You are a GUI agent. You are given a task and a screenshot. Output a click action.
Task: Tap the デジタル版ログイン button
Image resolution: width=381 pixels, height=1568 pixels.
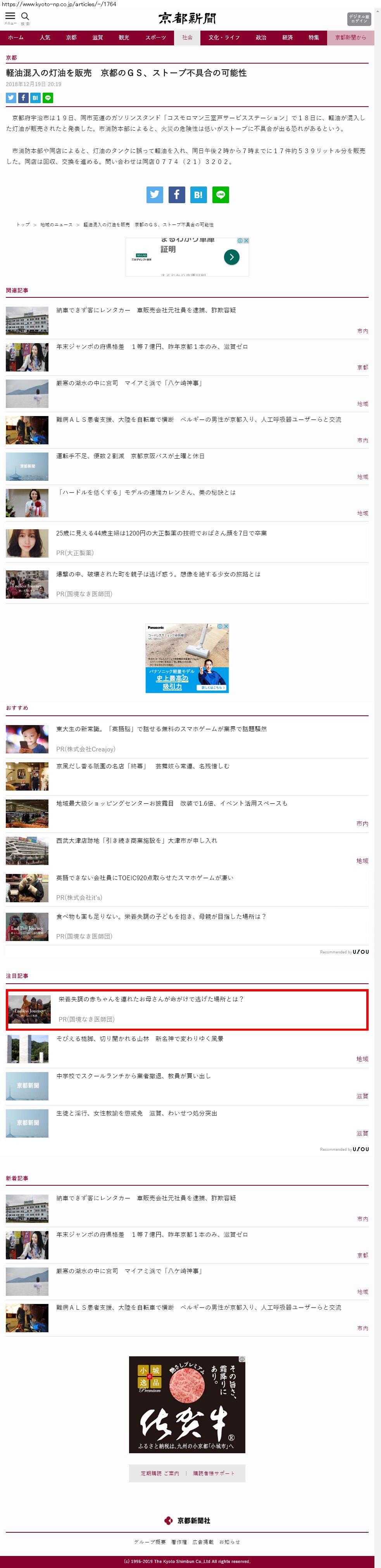click(x=359, y=19)
